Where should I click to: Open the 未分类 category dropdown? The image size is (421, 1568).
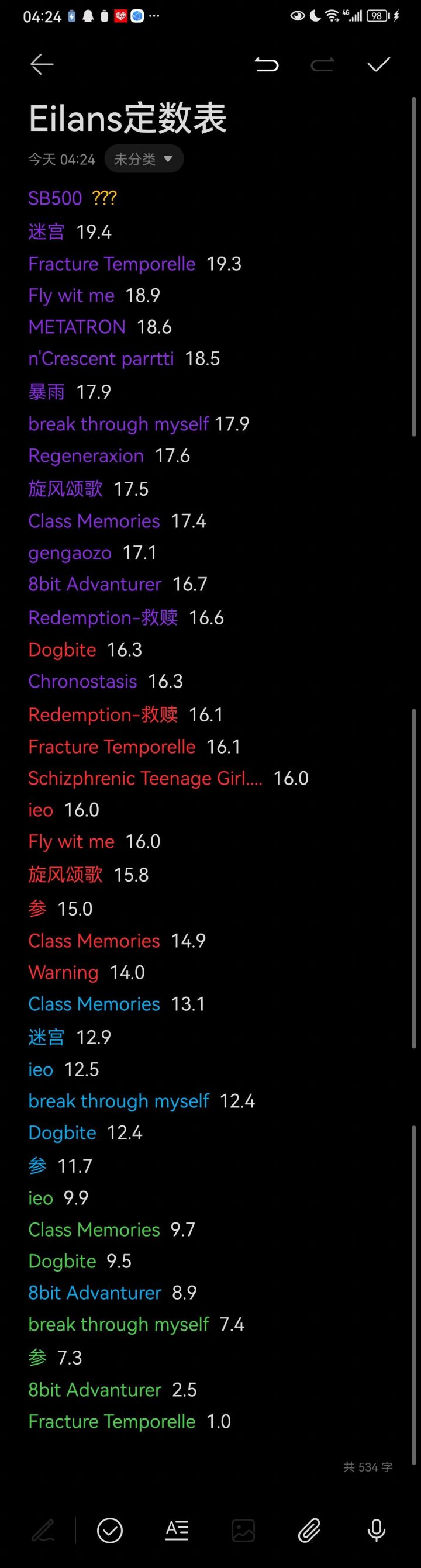(x=144, y=160)
